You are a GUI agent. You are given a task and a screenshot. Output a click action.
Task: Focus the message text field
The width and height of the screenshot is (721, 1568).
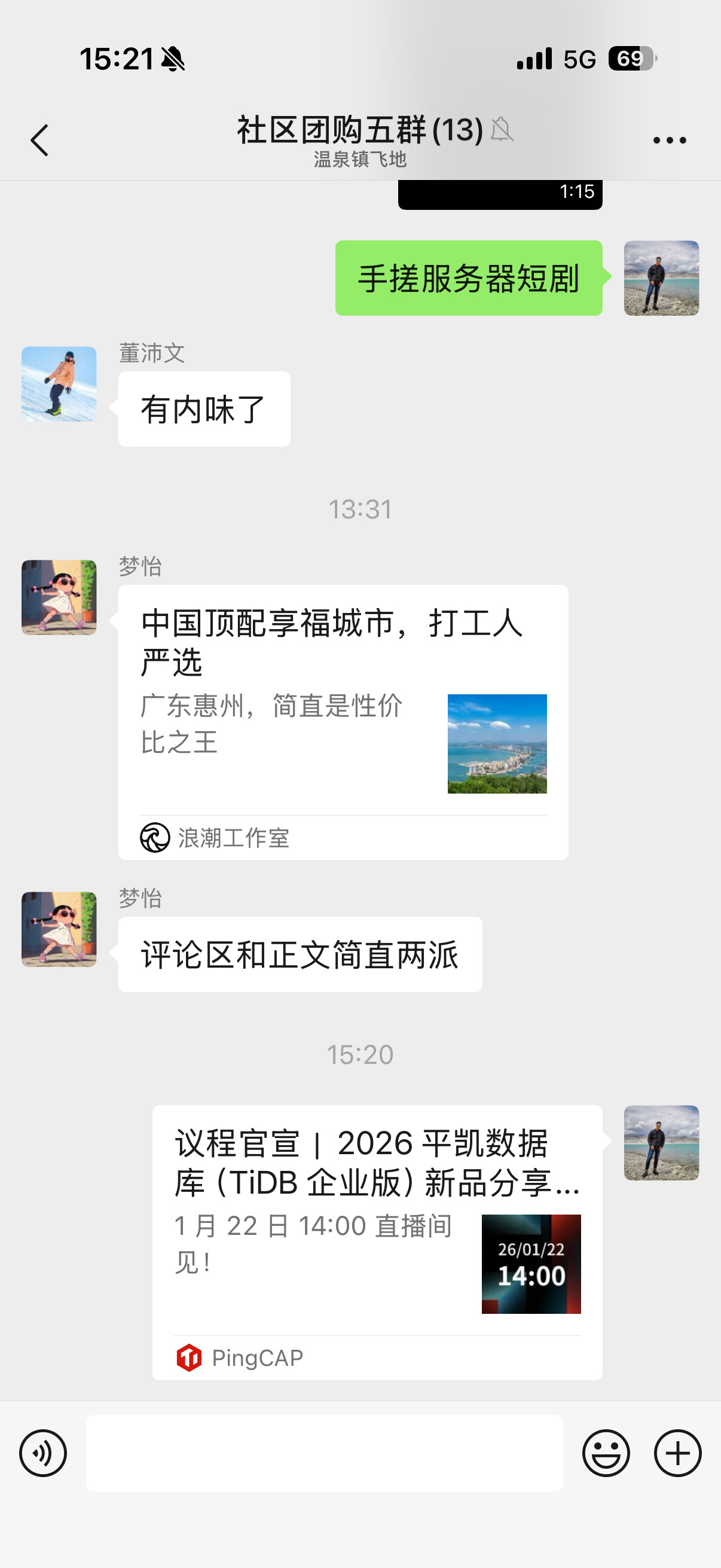point(323,1453)
